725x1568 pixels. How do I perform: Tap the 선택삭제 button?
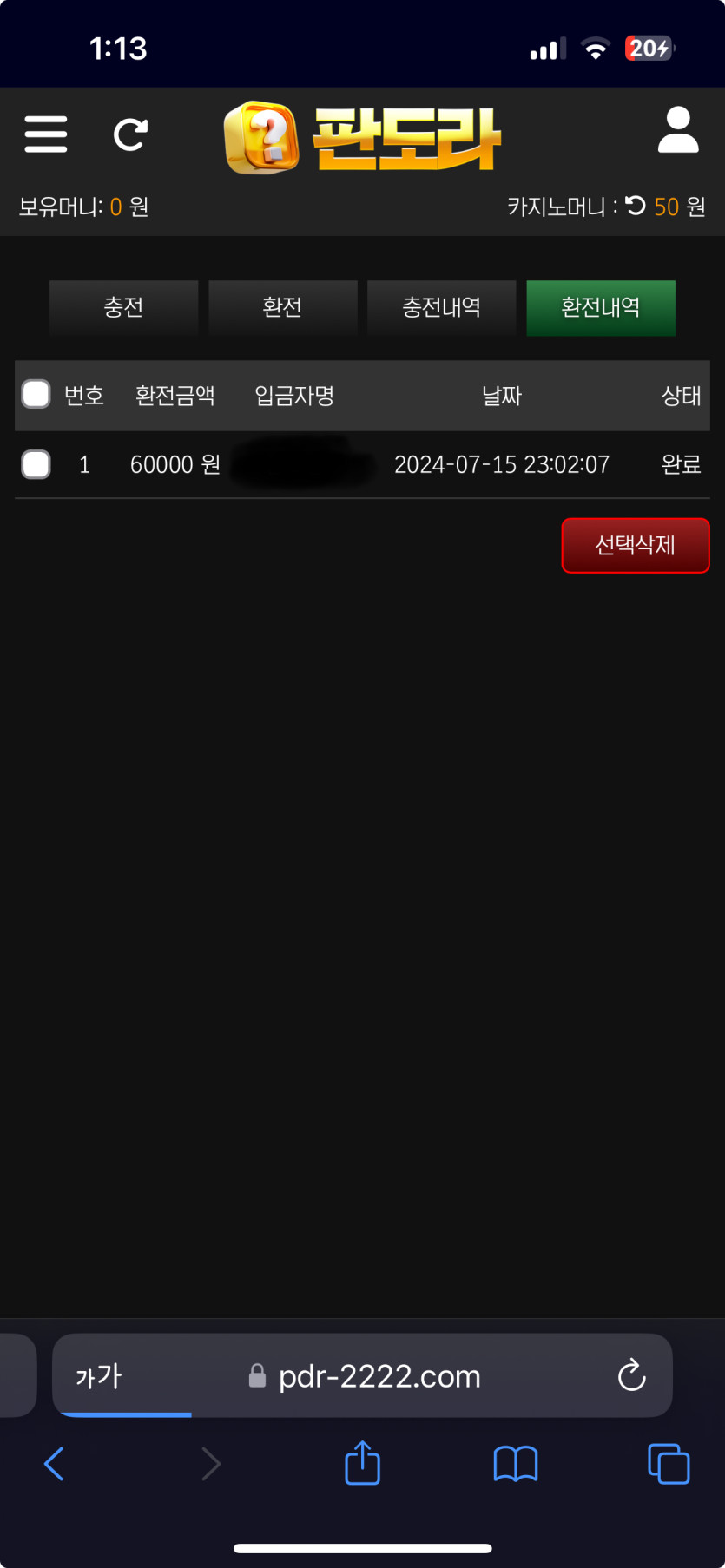(635, 545)
